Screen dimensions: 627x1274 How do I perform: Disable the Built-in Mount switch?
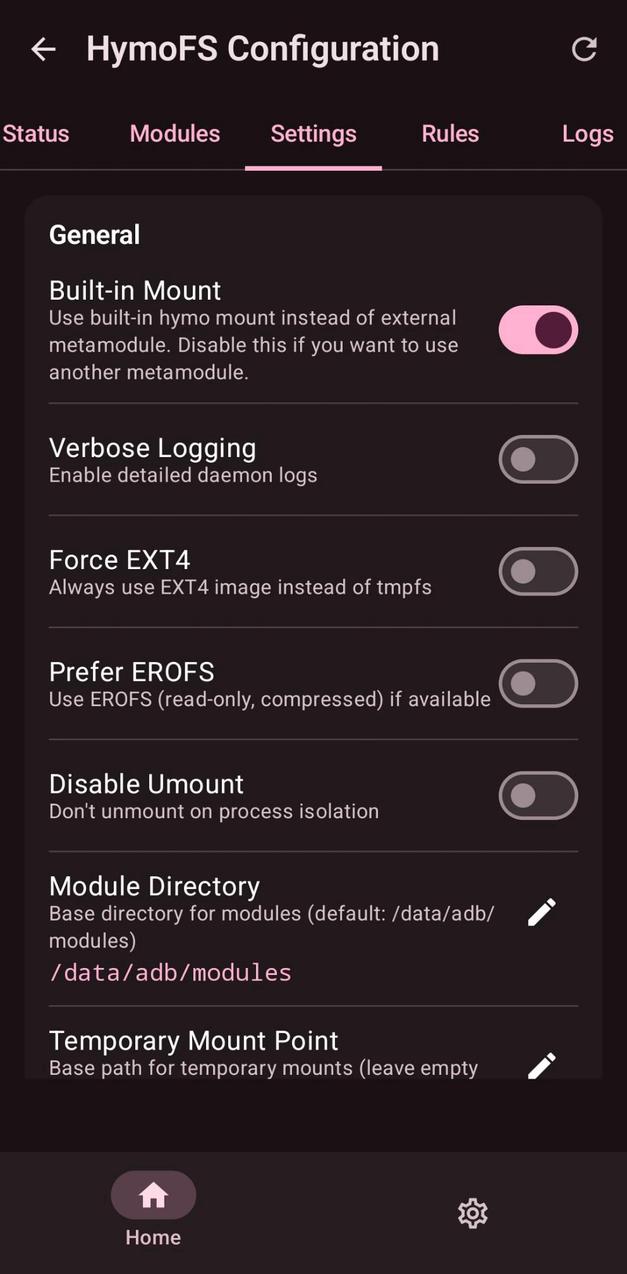538,330
